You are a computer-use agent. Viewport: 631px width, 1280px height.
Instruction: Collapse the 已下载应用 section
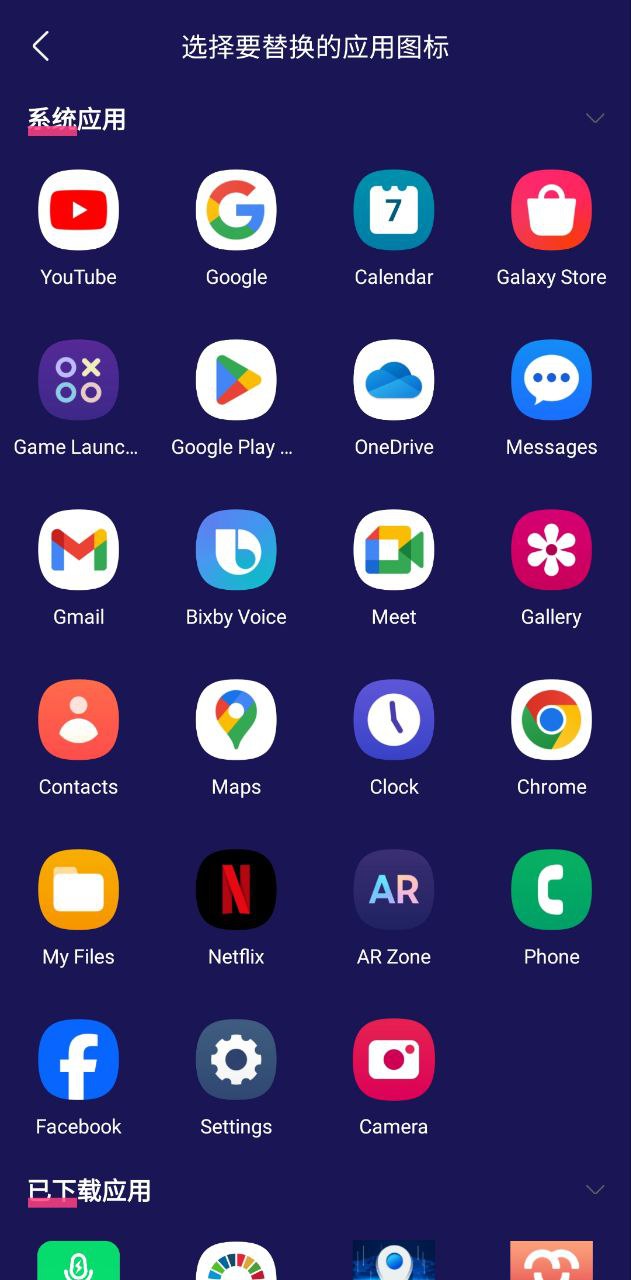[595, 1190]
